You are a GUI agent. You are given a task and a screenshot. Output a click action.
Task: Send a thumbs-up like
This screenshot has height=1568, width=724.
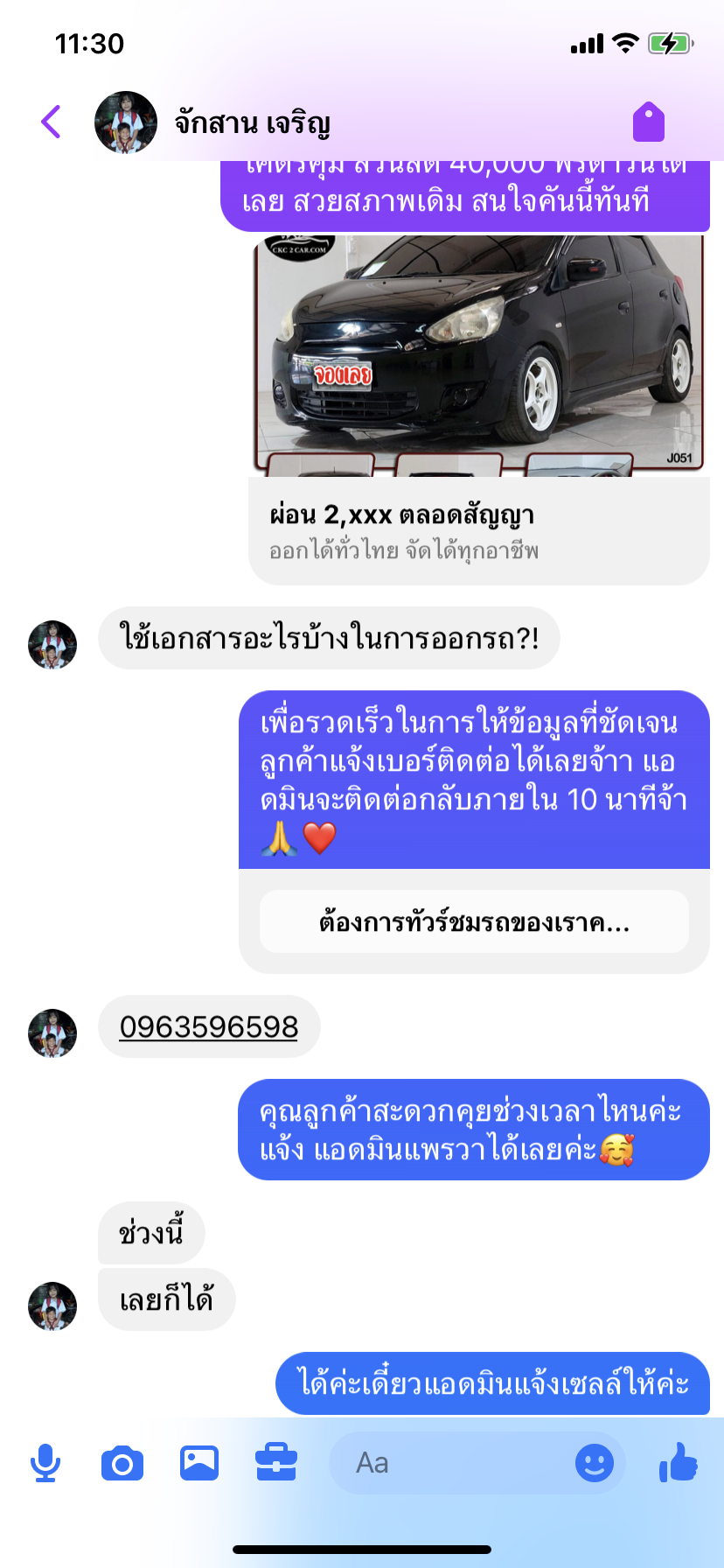679,1463
